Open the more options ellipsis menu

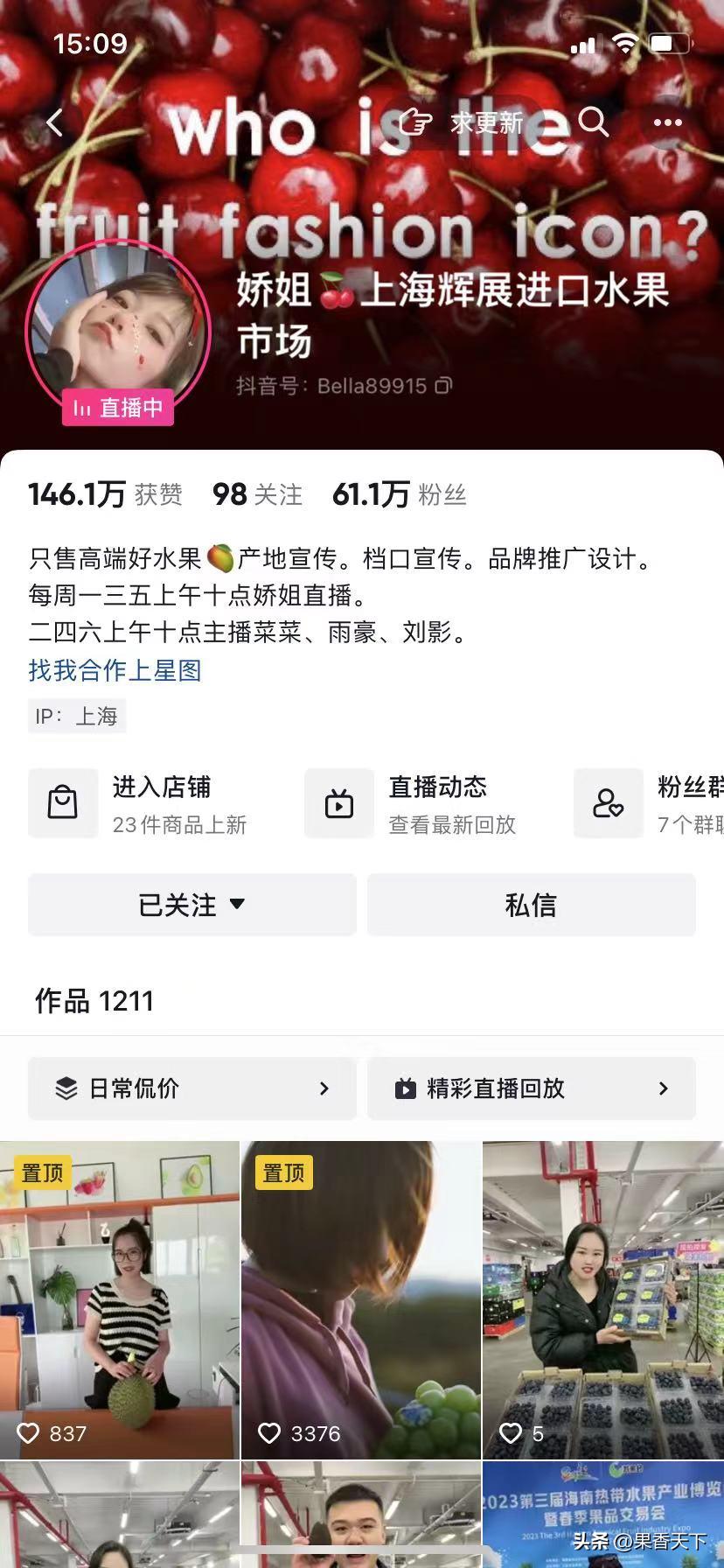668,122
